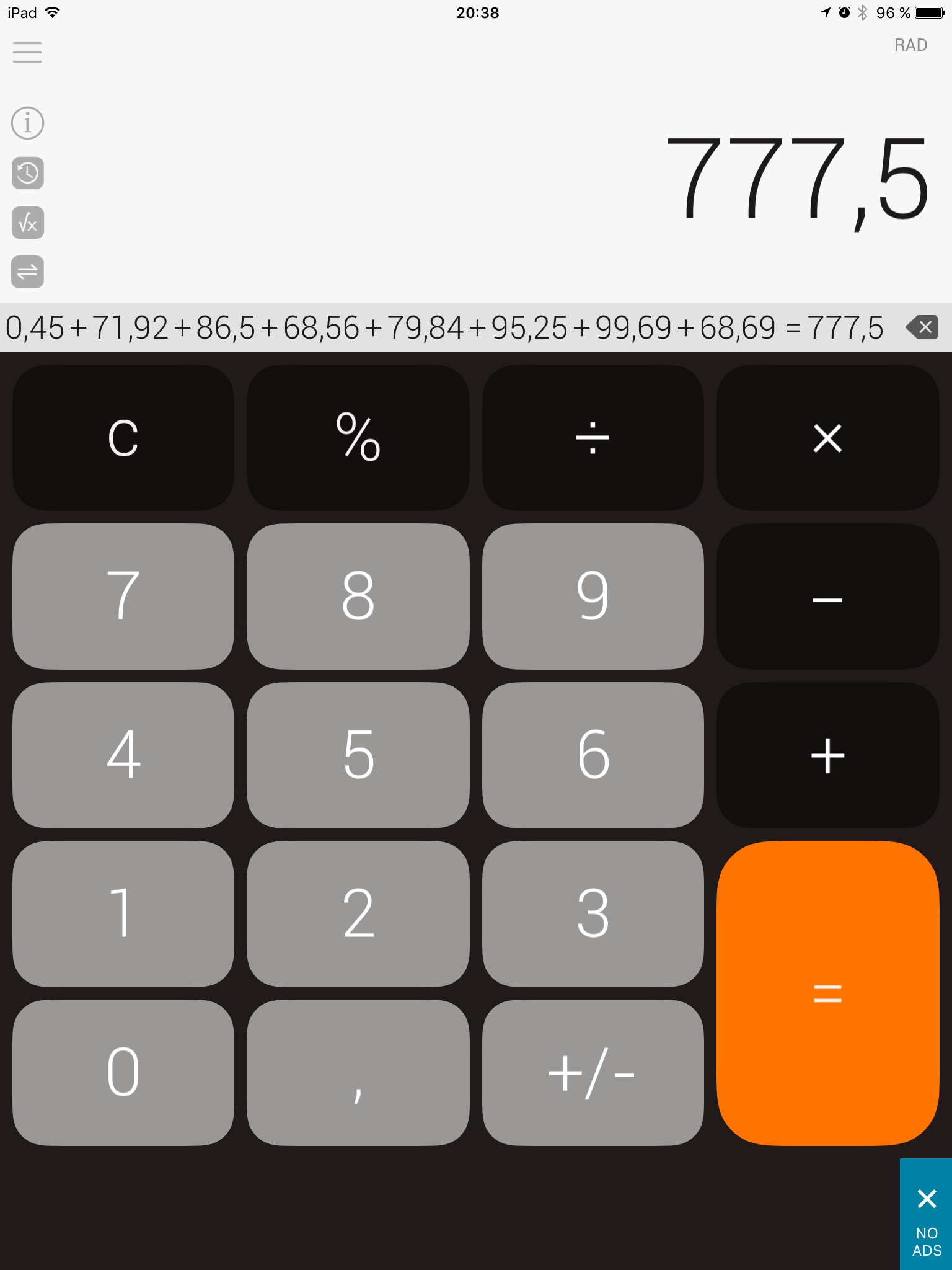Viewport: 952px width, 1270px height.
Task: Enter the digit 7
Action: tap(123, 597)
